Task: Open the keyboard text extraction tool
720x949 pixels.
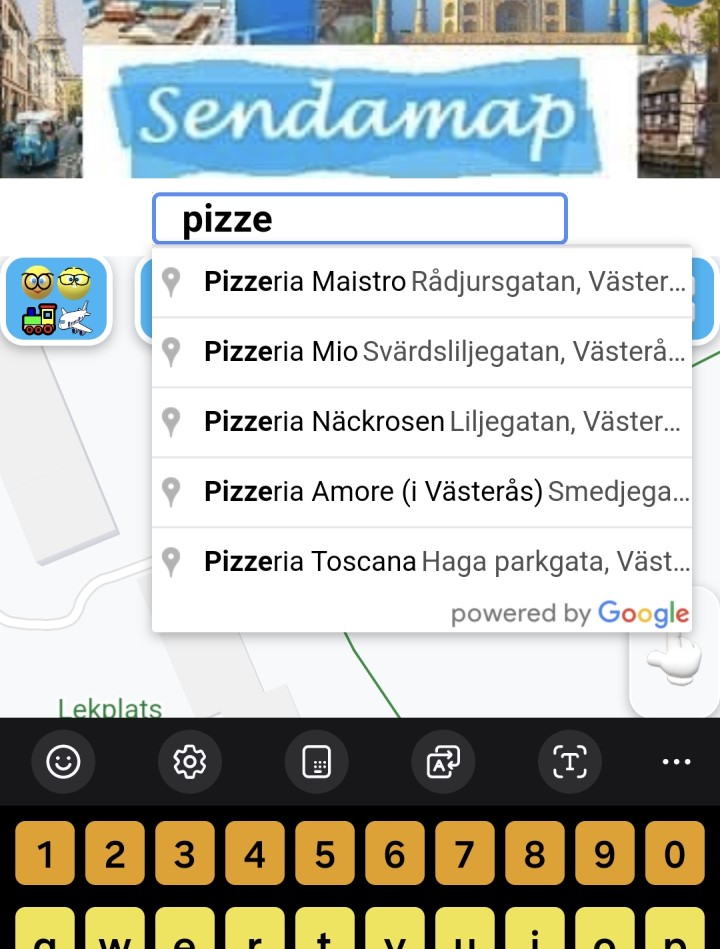Action: pos(569,763)
